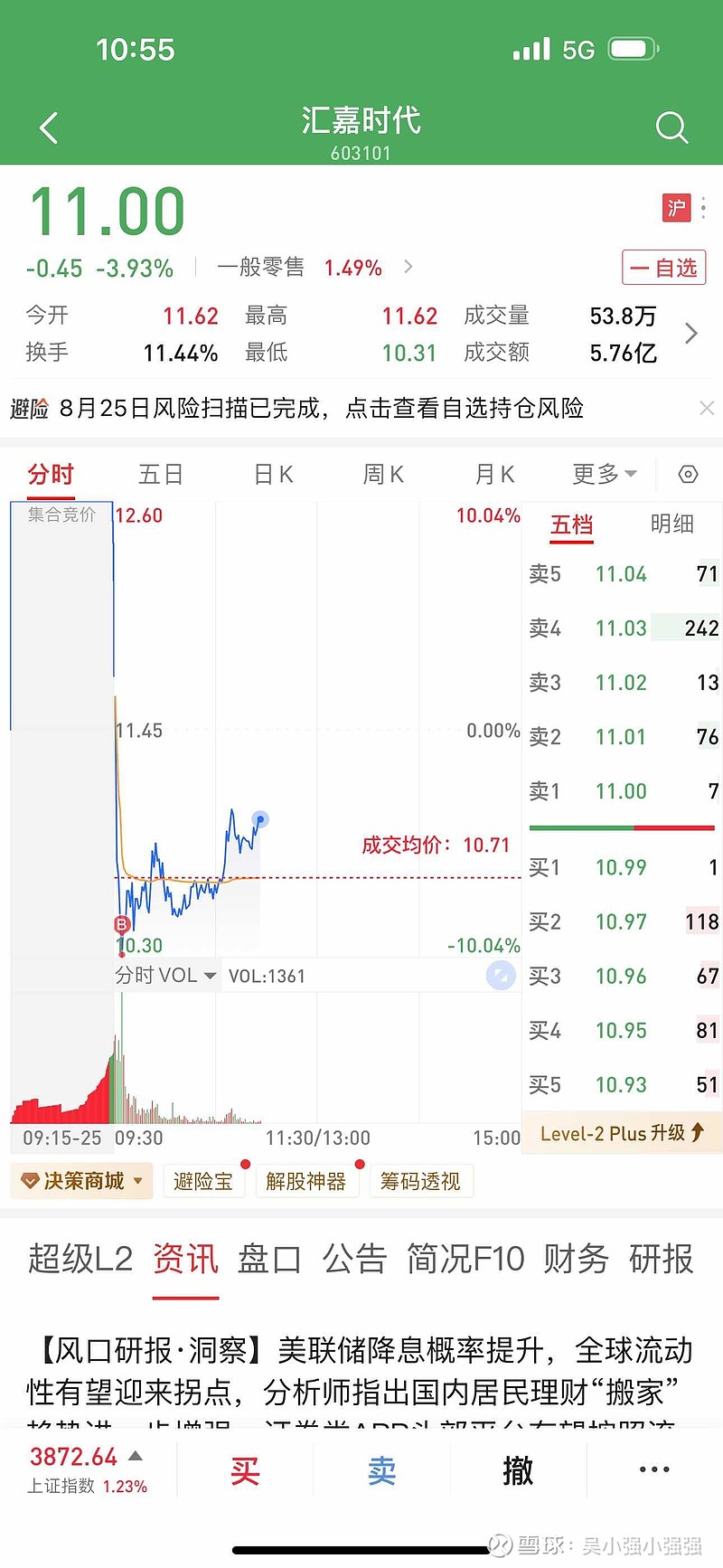The width and height of the screenshot is (723, 1568).
Task: Open chart settings hexagon icon
Action: (689, 475)
